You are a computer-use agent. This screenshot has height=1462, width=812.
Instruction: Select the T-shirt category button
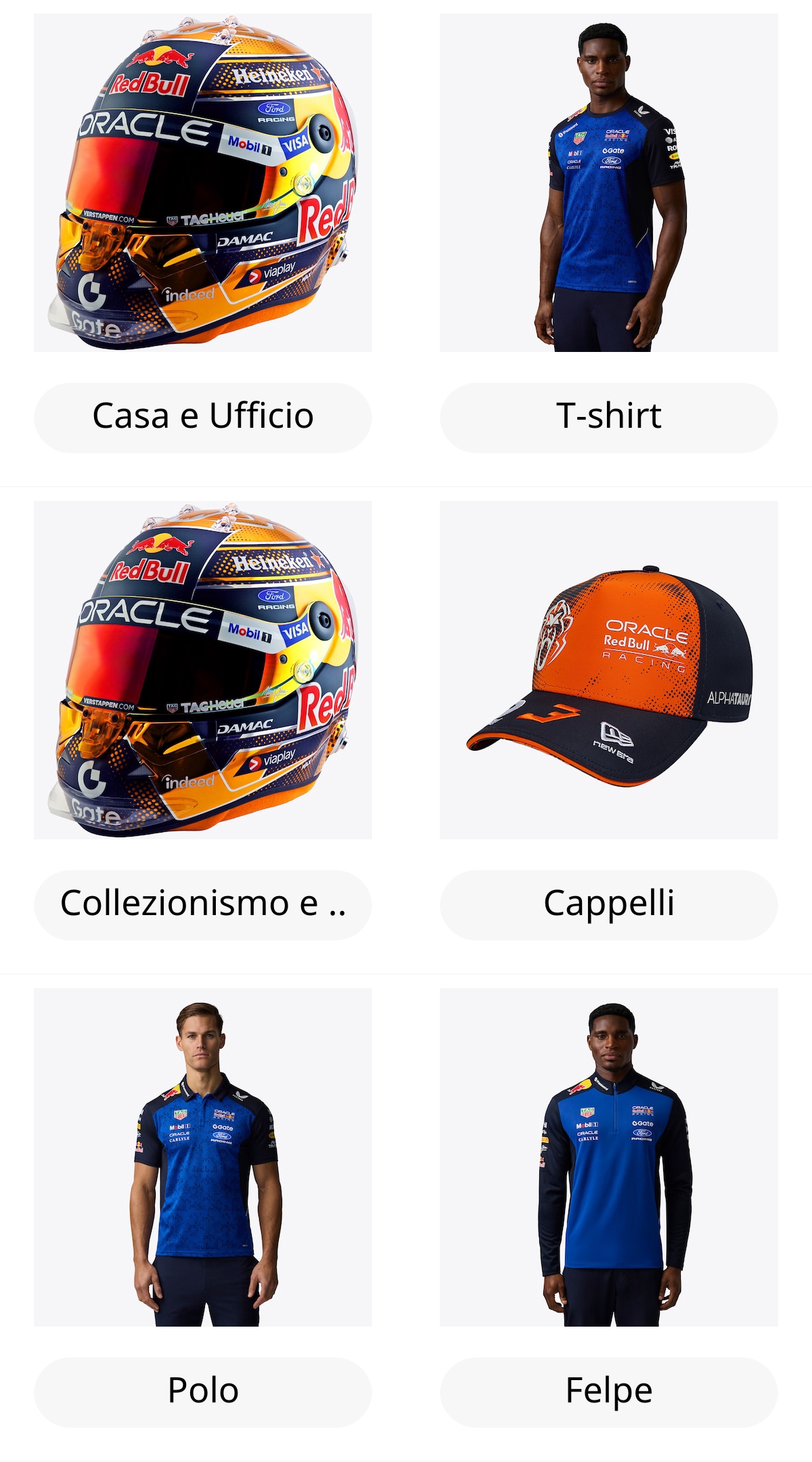609,418
